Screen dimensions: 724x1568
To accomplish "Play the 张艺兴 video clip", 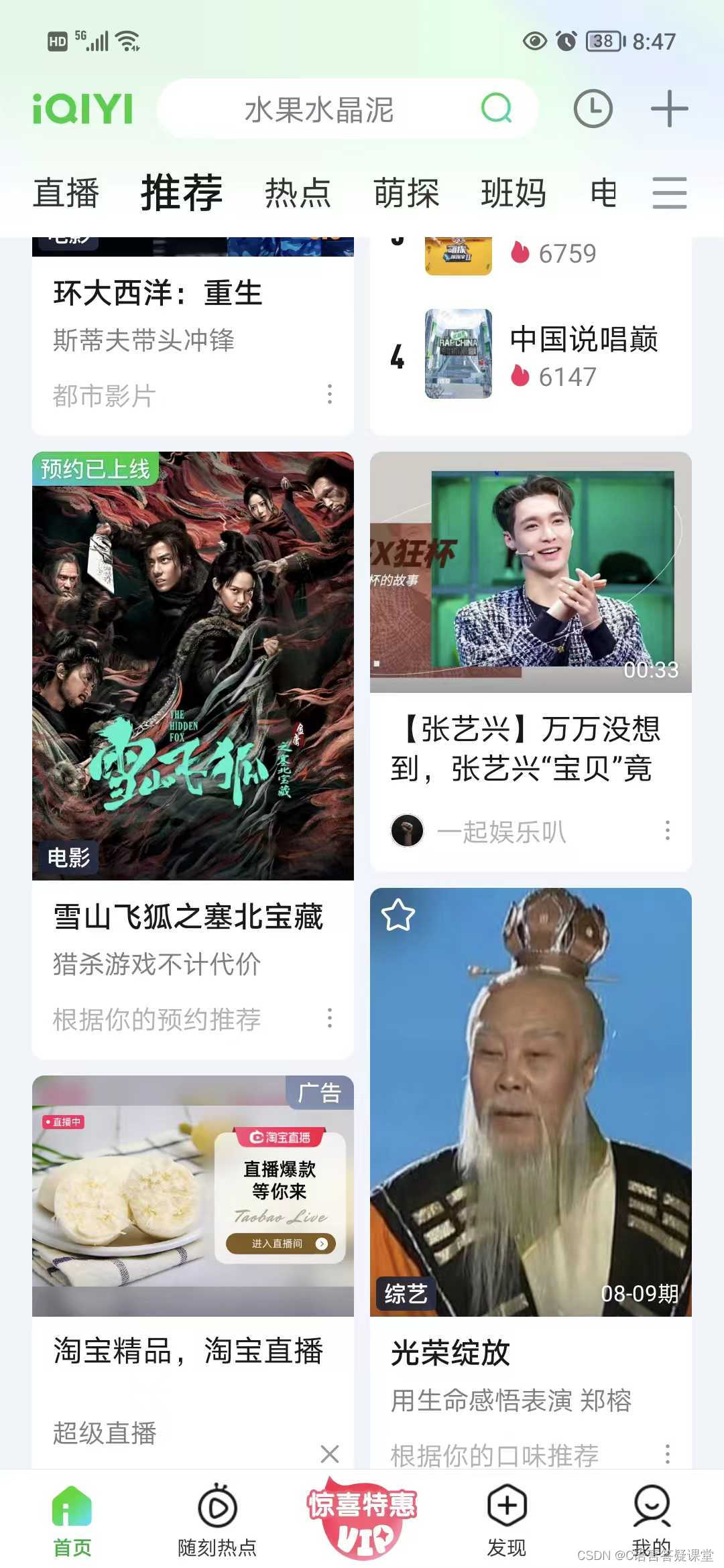I will (530, 572).
